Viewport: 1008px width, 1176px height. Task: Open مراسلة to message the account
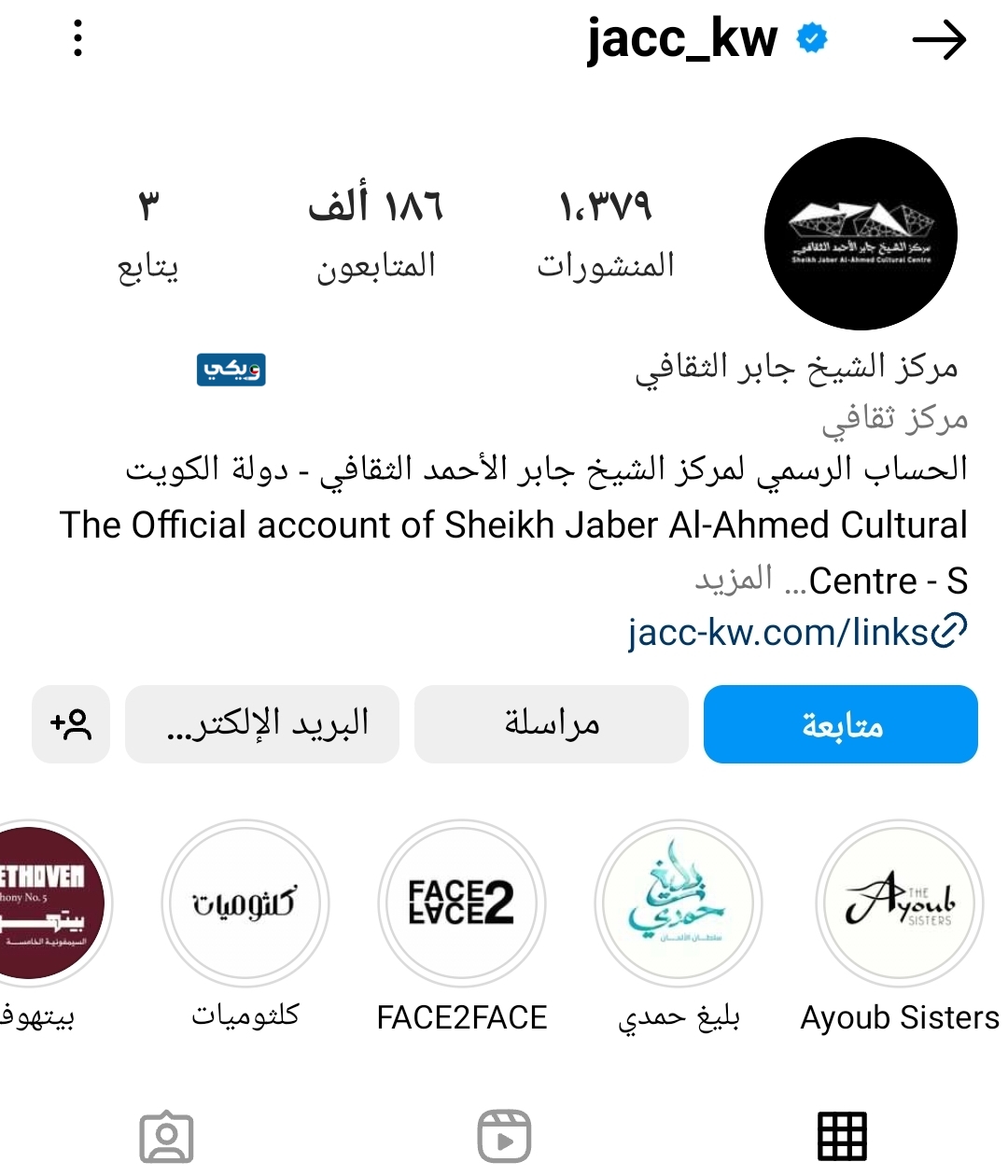click(551, 724)
